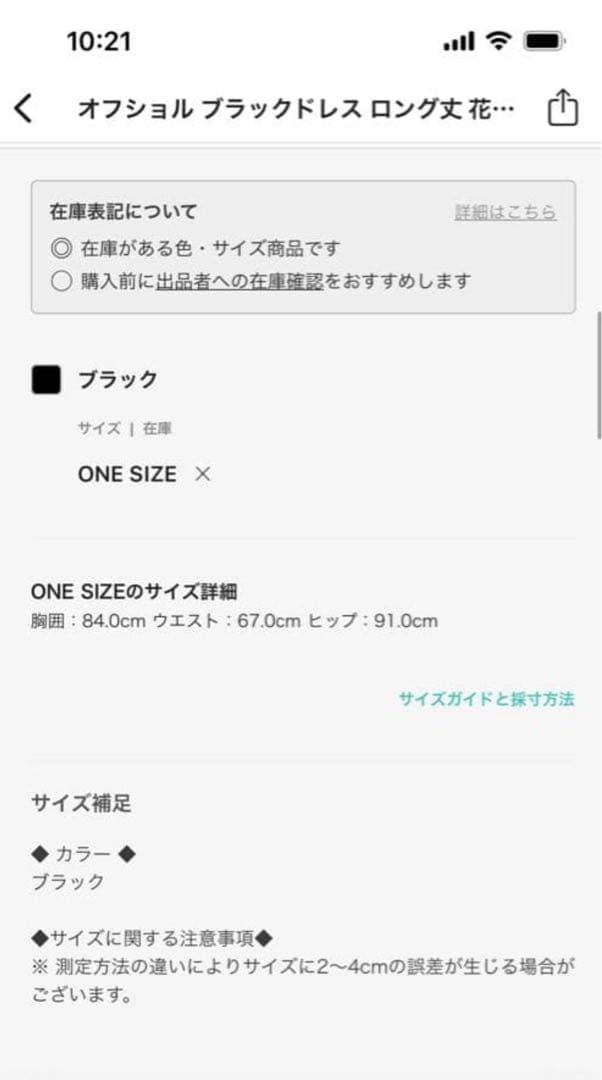Open the 詳細はこちら link
The width and height of the screenshot is (602, 1080).
point(505,212)
